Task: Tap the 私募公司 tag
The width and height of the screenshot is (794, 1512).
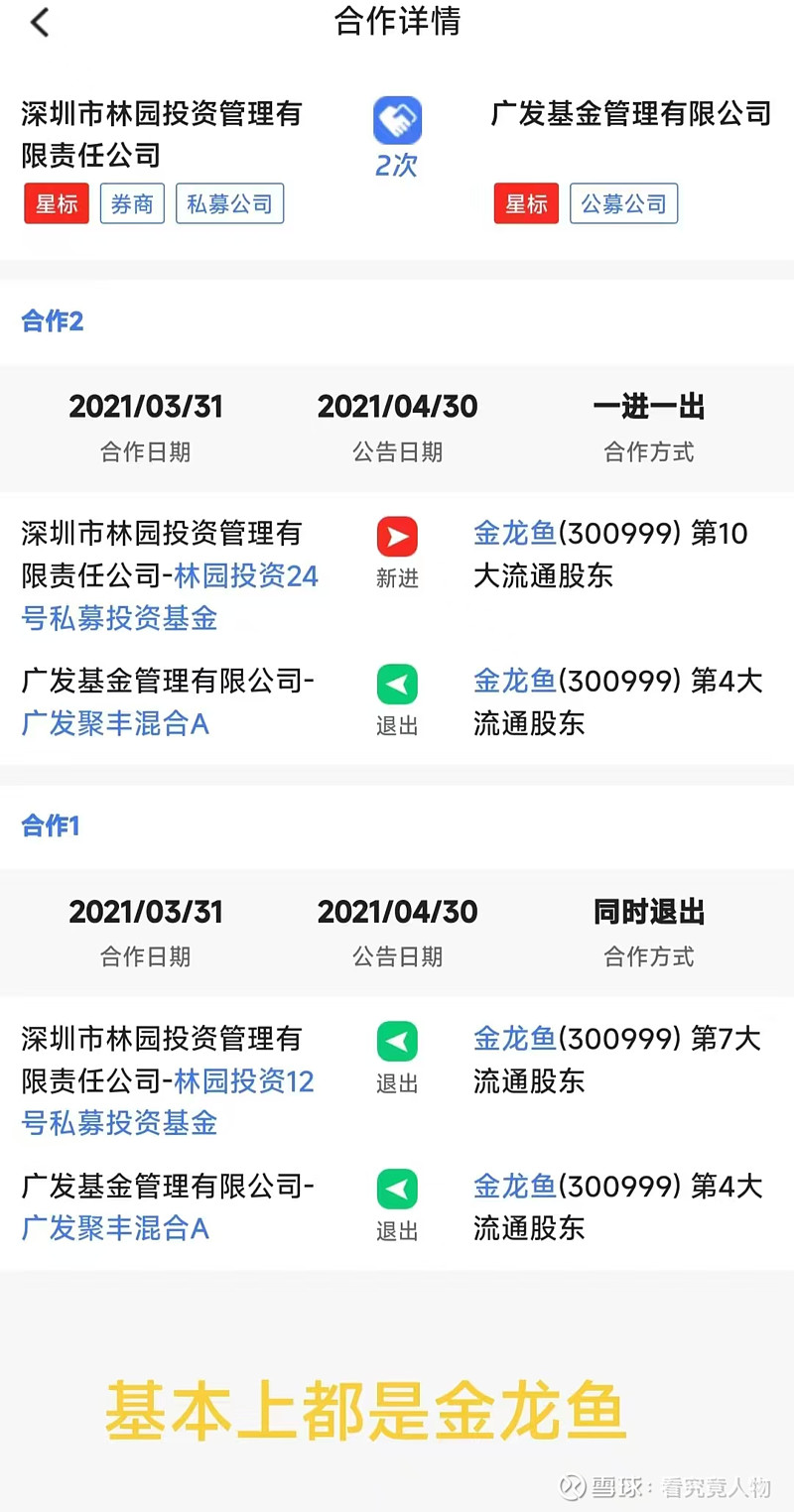Action: [230, 203]
